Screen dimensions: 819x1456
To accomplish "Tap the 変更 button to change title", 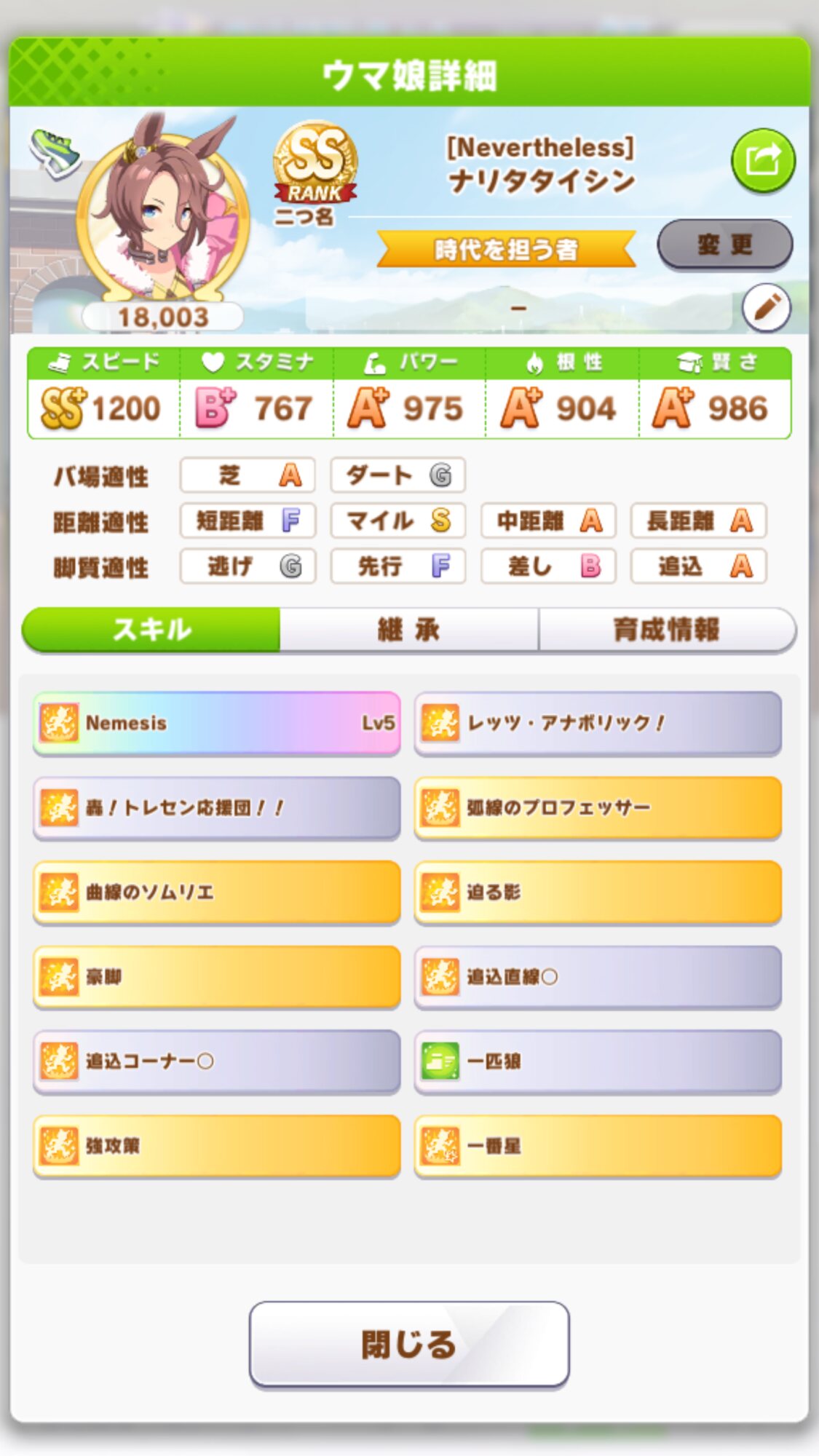I will coord(724,245).
